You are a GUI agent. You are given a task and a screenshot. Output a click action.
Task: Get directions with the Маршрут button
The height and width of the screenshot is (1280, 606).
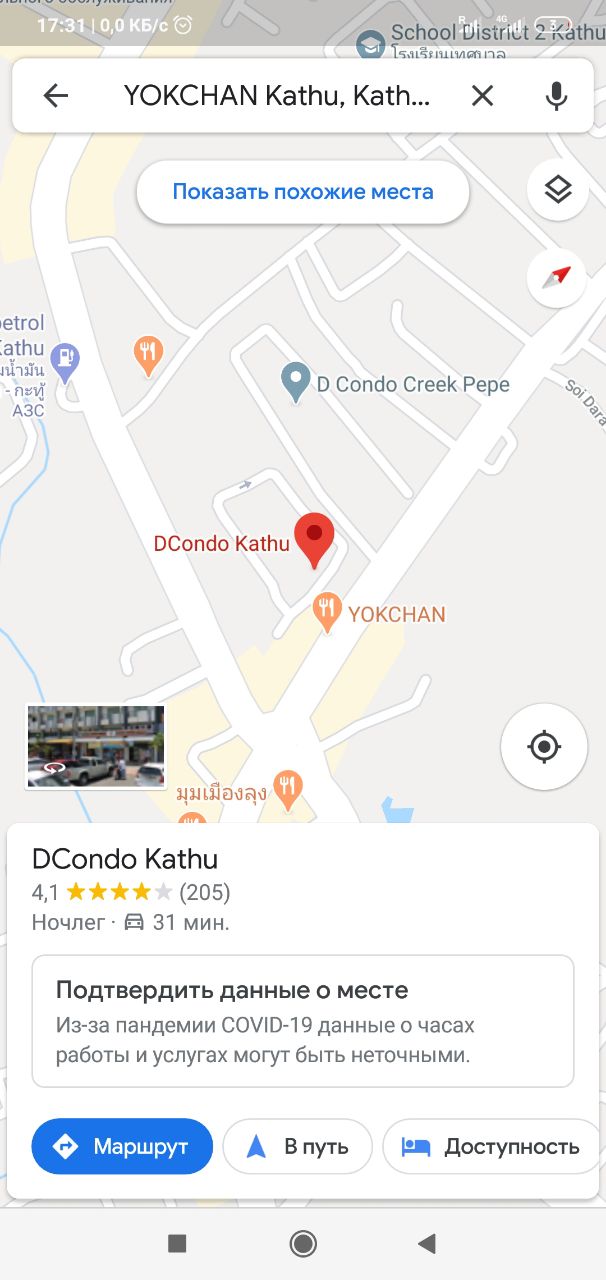click(122, 1146)
